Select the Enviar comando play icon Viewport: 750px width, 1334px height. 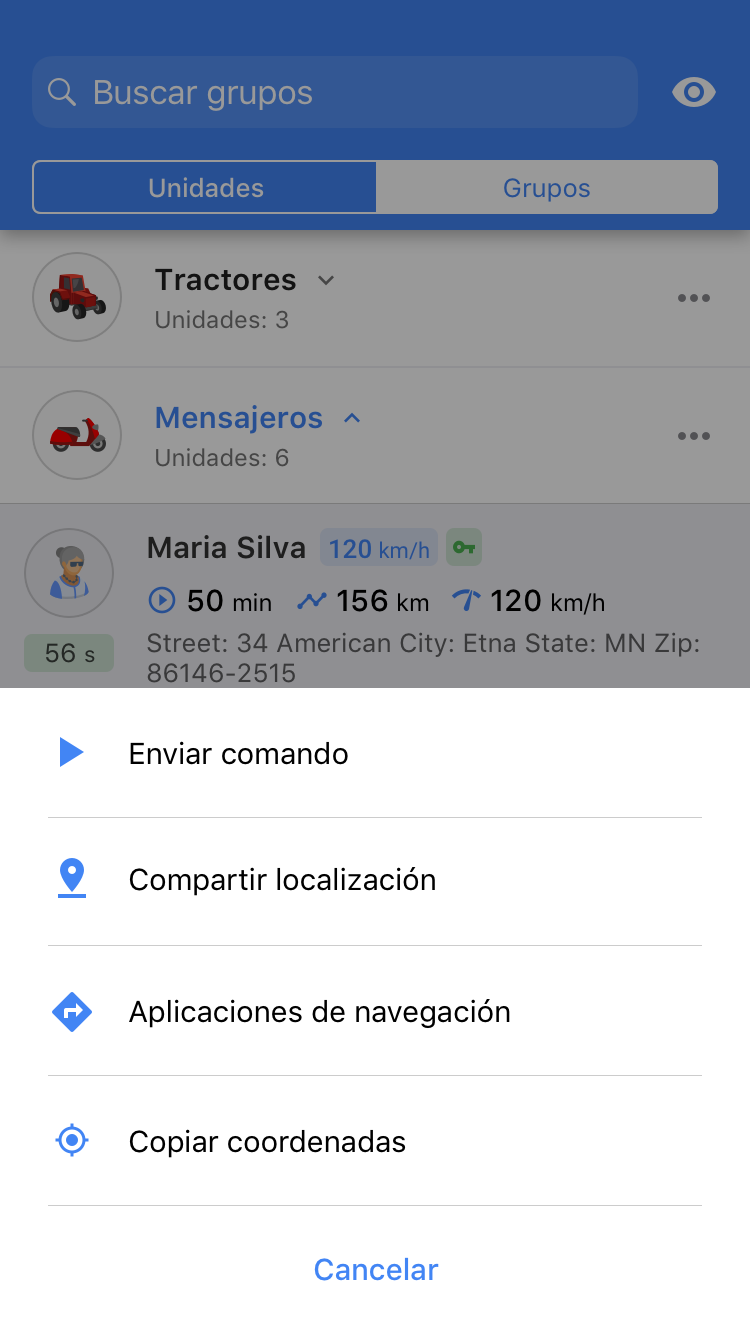[x=70, y=752]
